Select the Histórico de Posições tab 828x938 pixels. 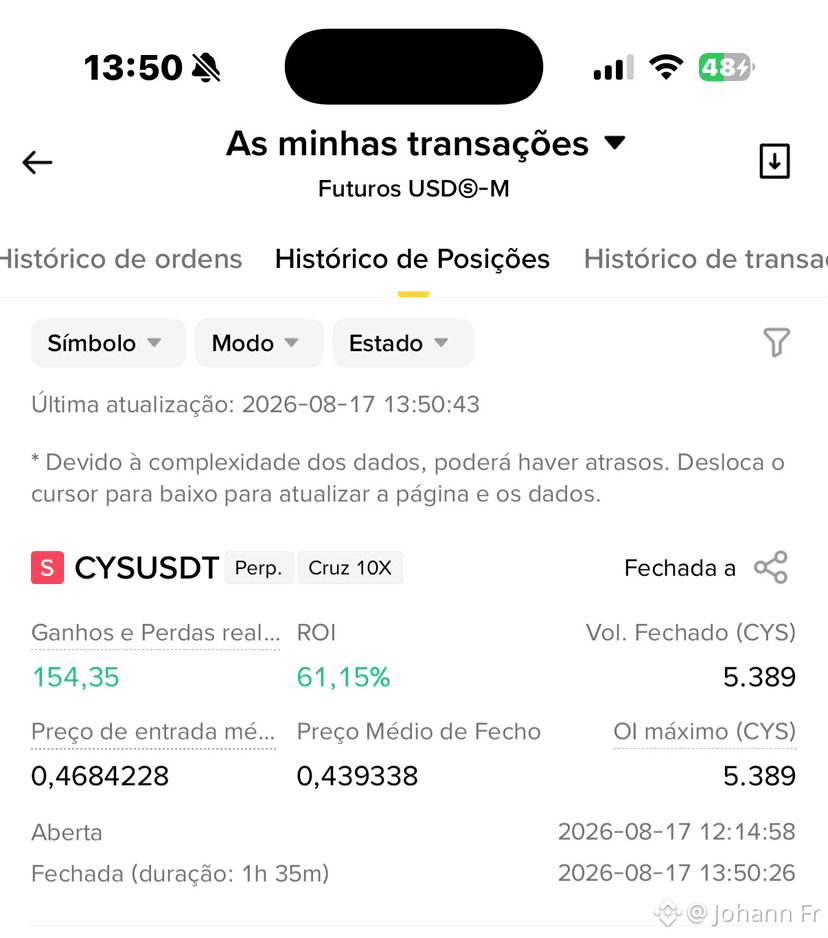412,259
